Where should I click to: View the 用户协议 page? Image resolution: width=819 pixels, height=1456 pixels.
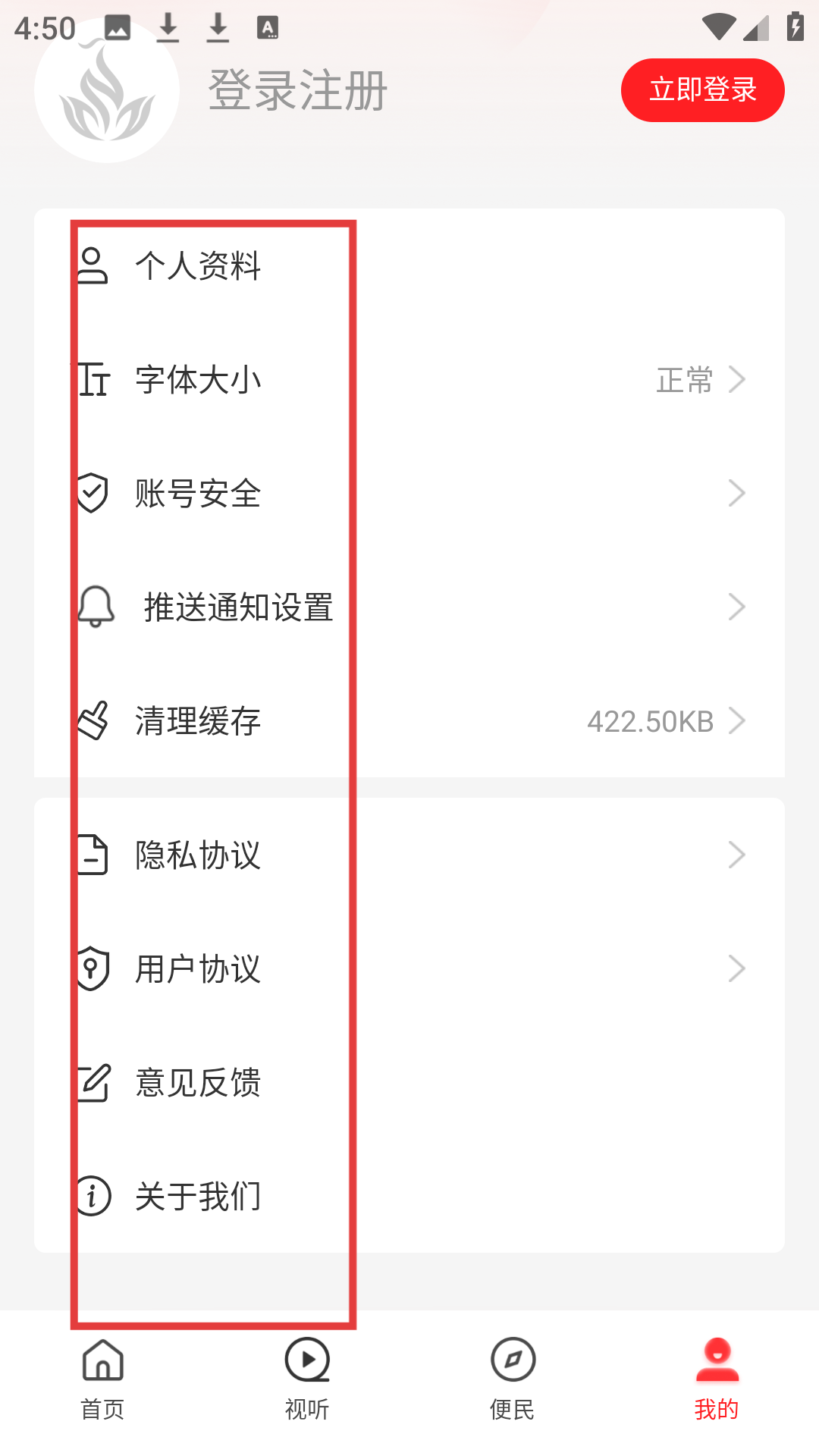tap(409, 968)
